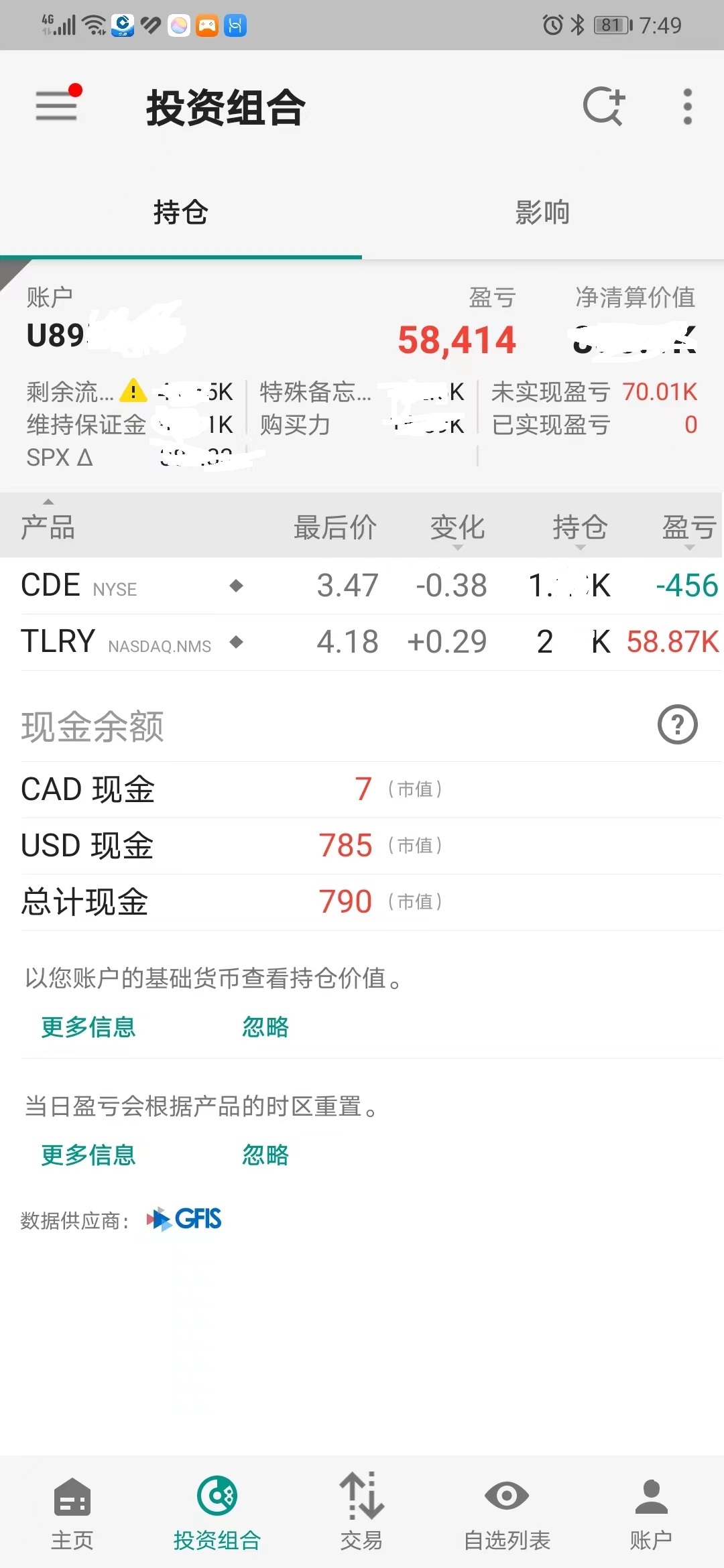Switch to the 影响 tab
The width and height of the screenshot is (724, 1568).
tap(543, 212)
